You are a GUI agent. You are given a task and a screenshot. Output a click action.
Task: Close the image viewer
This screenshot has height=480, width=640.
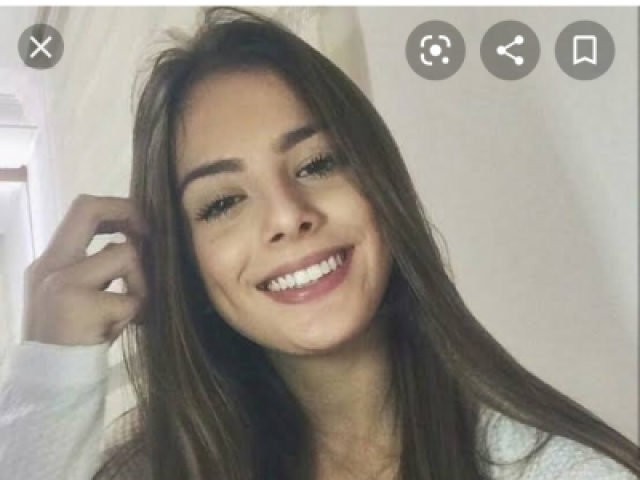(x=41, y=46)
